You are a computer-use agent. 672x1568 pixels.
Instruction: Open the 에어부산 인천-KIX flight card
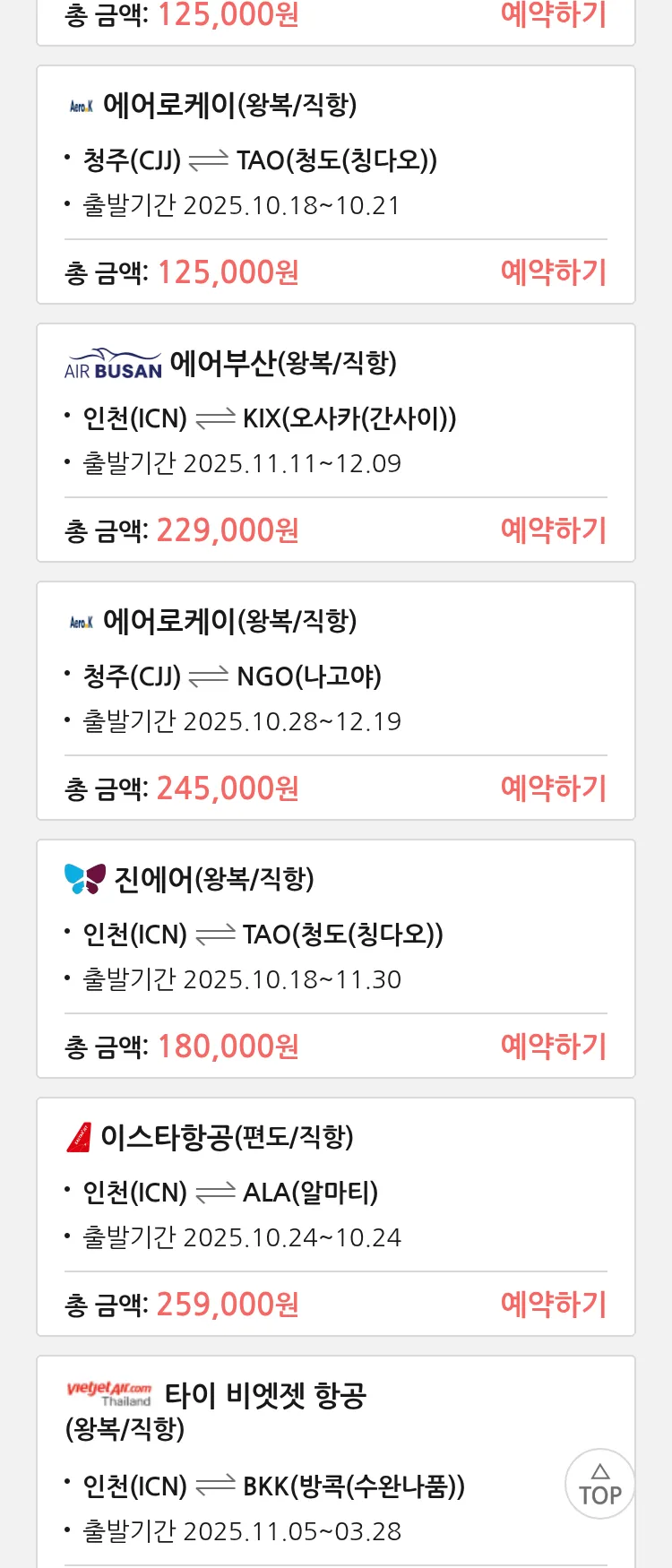[335, 417]
